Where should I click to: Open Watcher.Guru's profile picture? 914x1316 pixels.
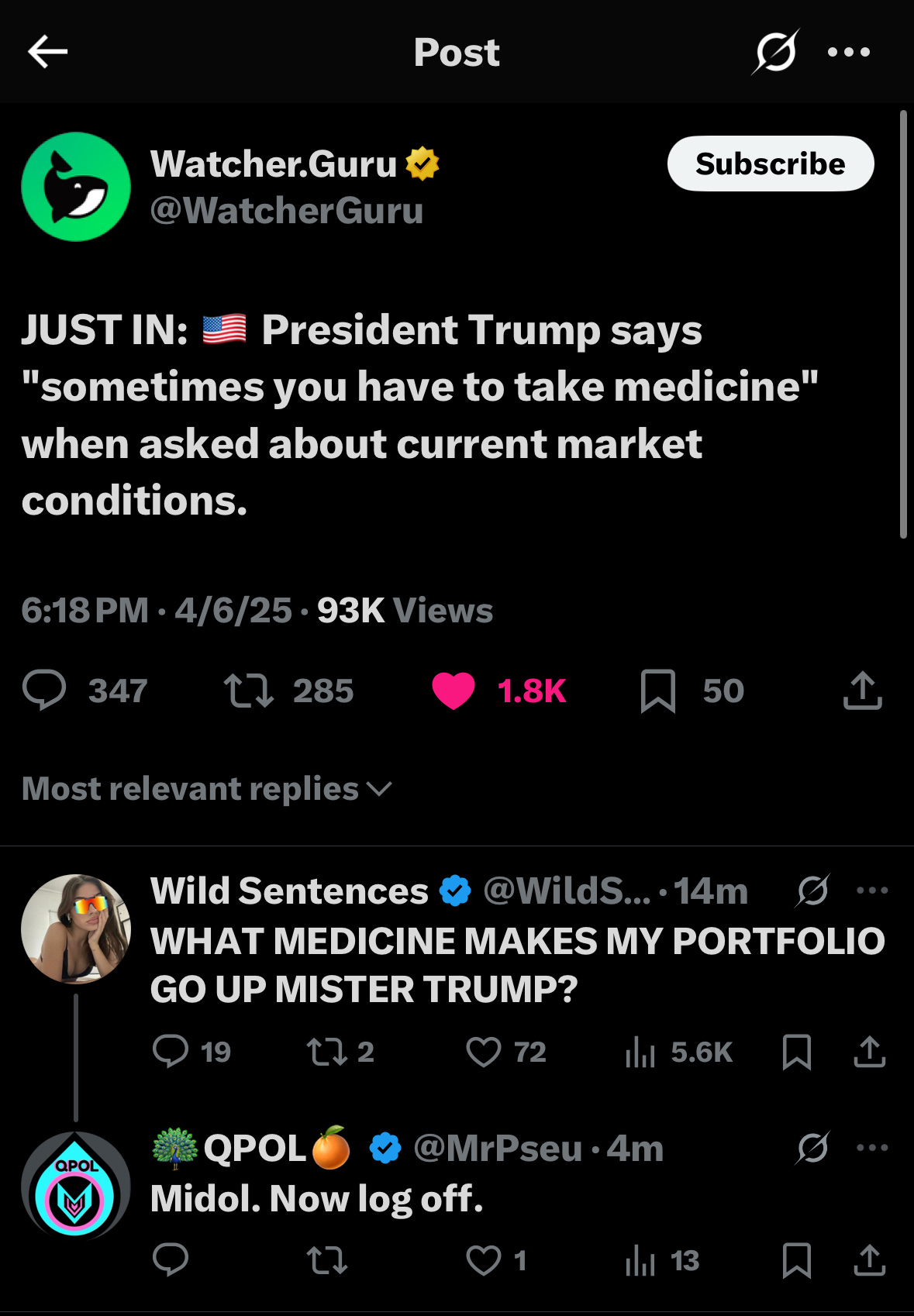tap(76, 187)
